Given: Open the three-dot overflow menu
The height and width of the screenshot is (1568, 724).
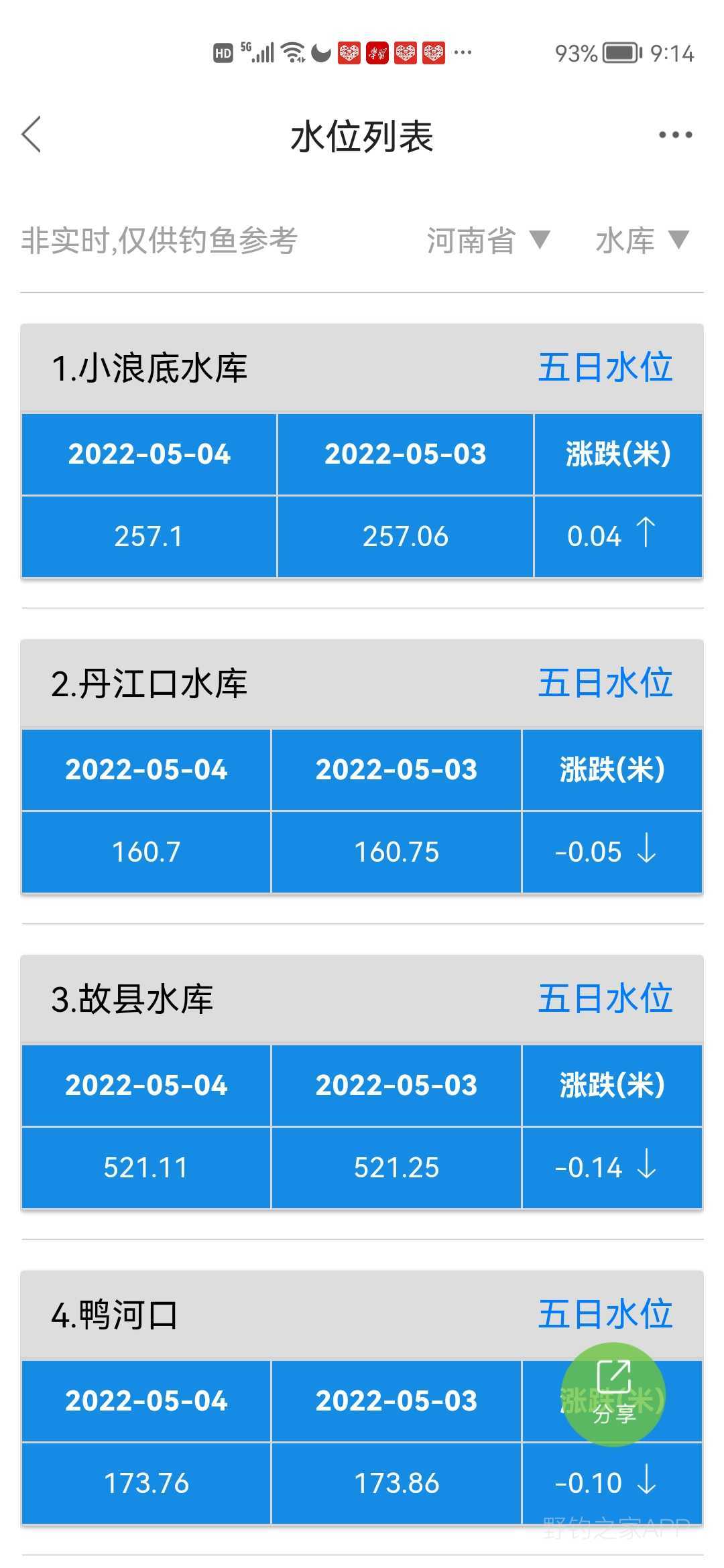Looking at the screenshot, I should pos(675,135).
